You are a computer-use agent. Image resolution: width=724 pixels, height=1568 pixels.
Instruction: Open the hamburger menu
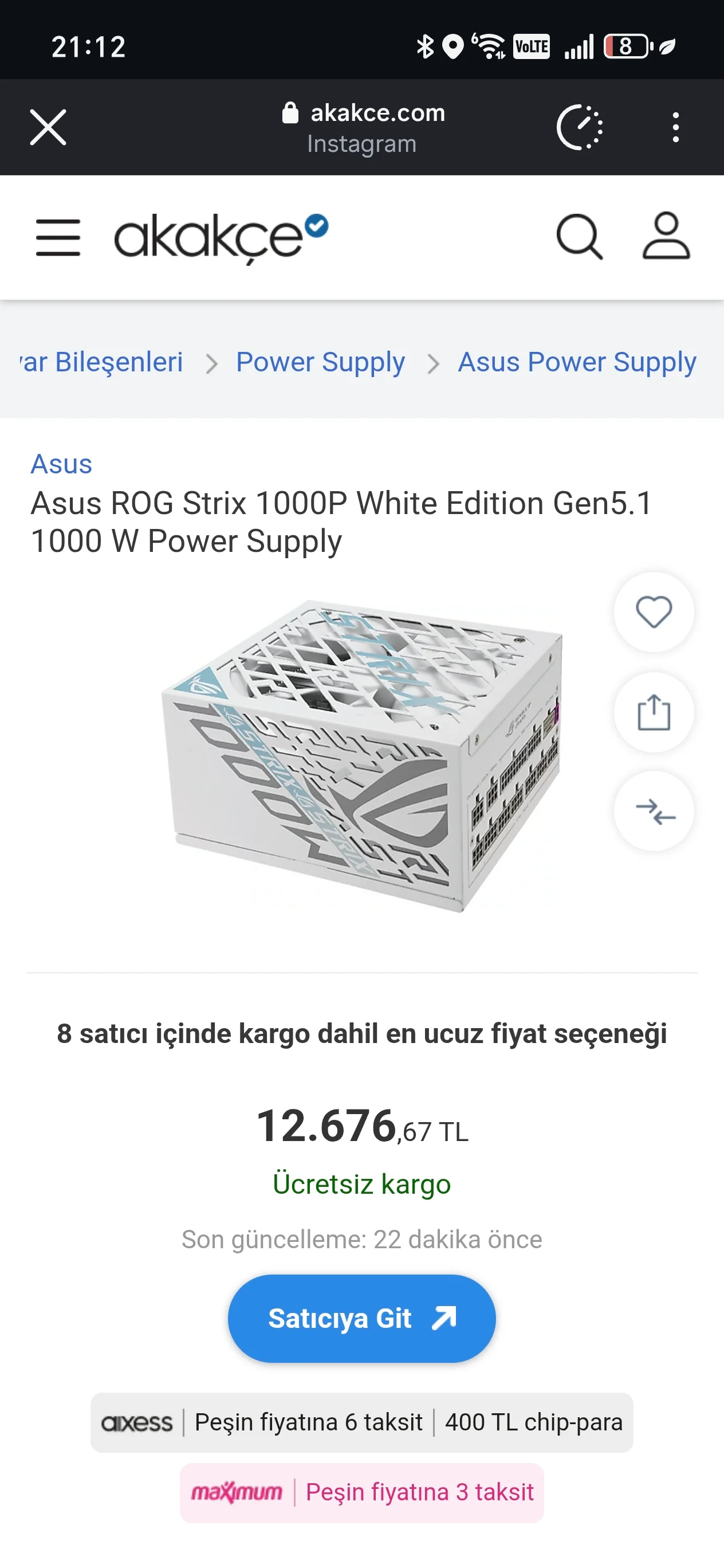coord(58,237)
